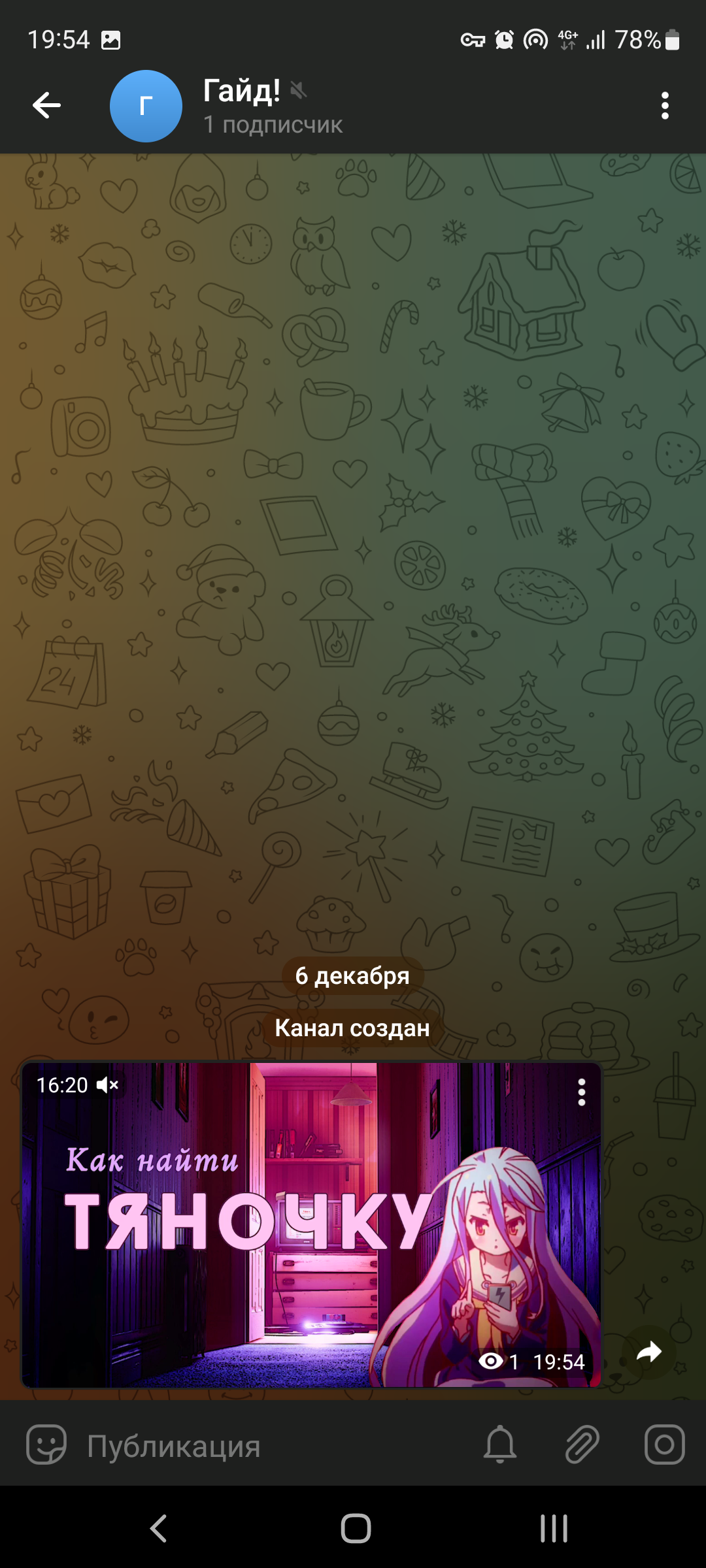The width and height of the screenshot is (706, 1568).
Task: Open the video message options menu
Action: coord(581,1092)
